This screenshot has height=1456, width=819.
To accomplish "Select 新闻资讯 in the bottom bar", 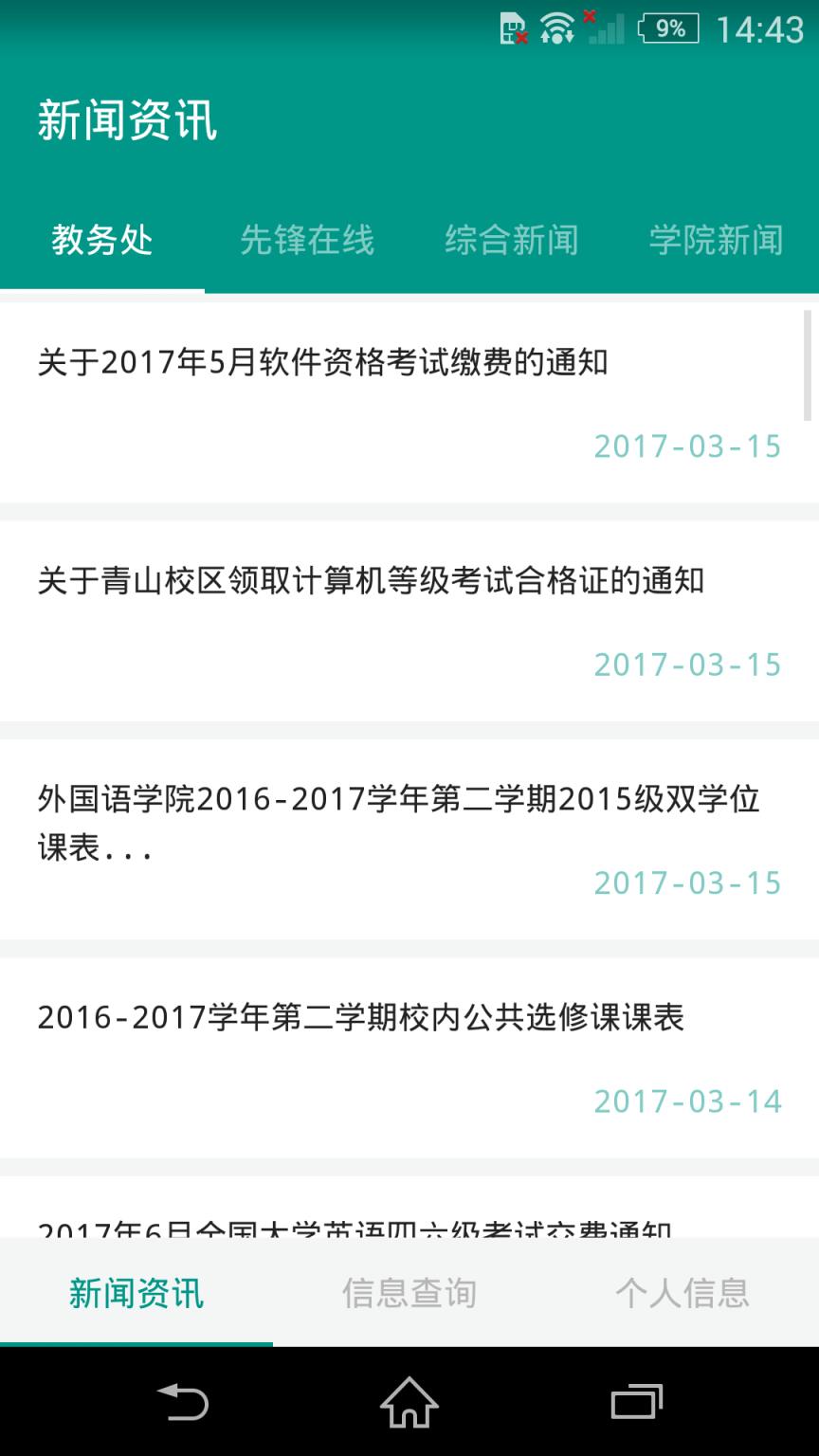I will 136,1292.
